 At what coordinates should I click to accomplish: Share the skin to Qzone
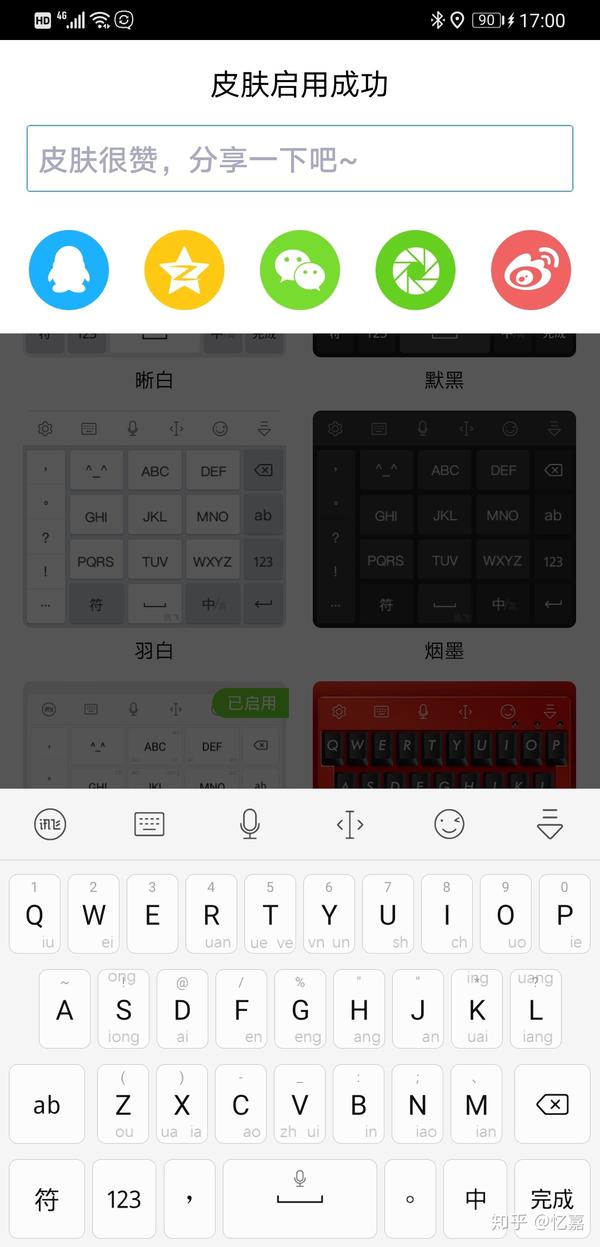tap(184, 270)
